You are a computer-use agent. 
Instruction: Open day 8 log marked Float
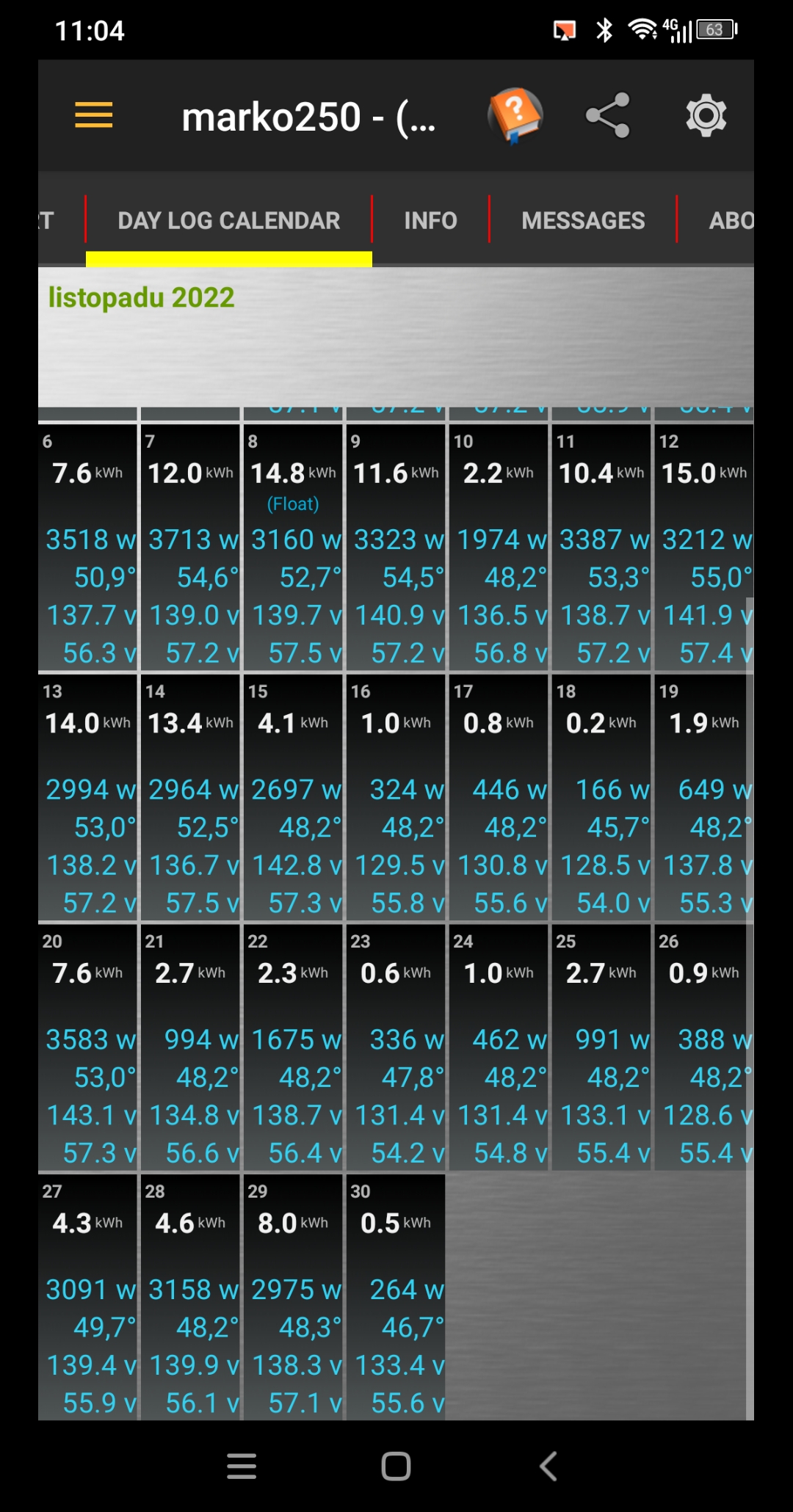tap(293, 548)
